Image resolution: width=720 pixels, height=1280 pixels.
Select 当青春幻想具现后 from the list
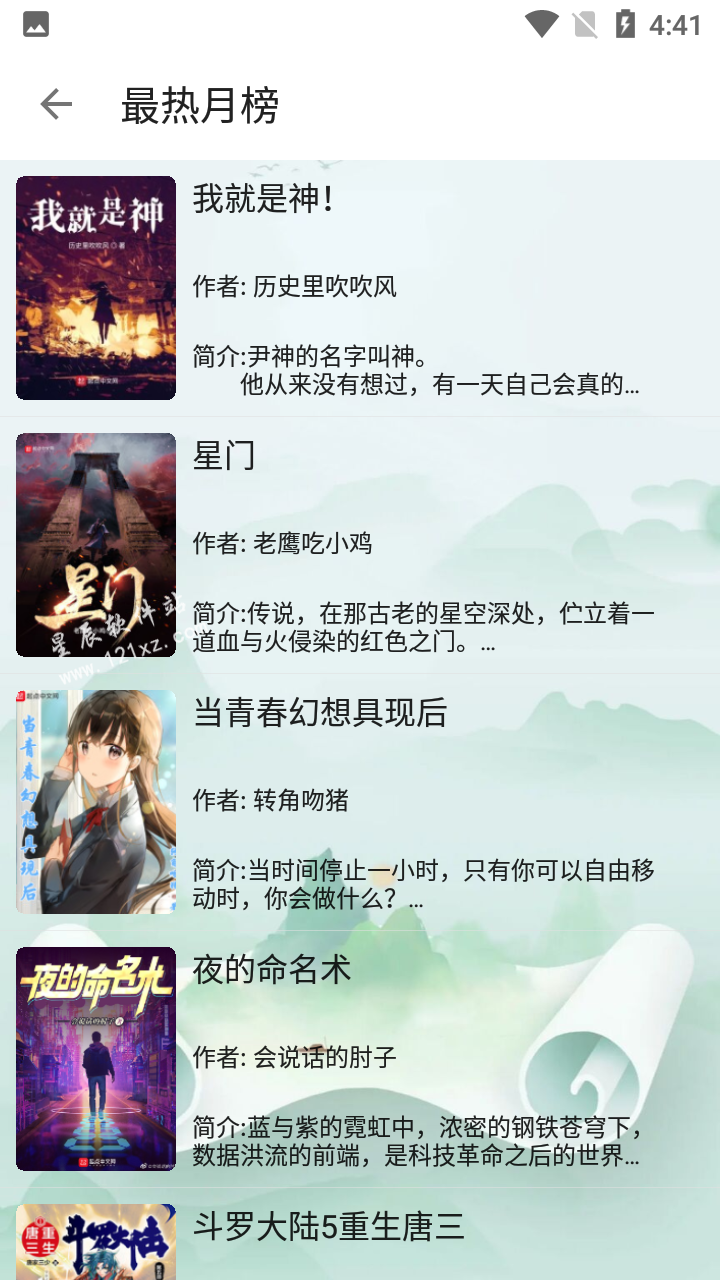[x=360, y=802]
